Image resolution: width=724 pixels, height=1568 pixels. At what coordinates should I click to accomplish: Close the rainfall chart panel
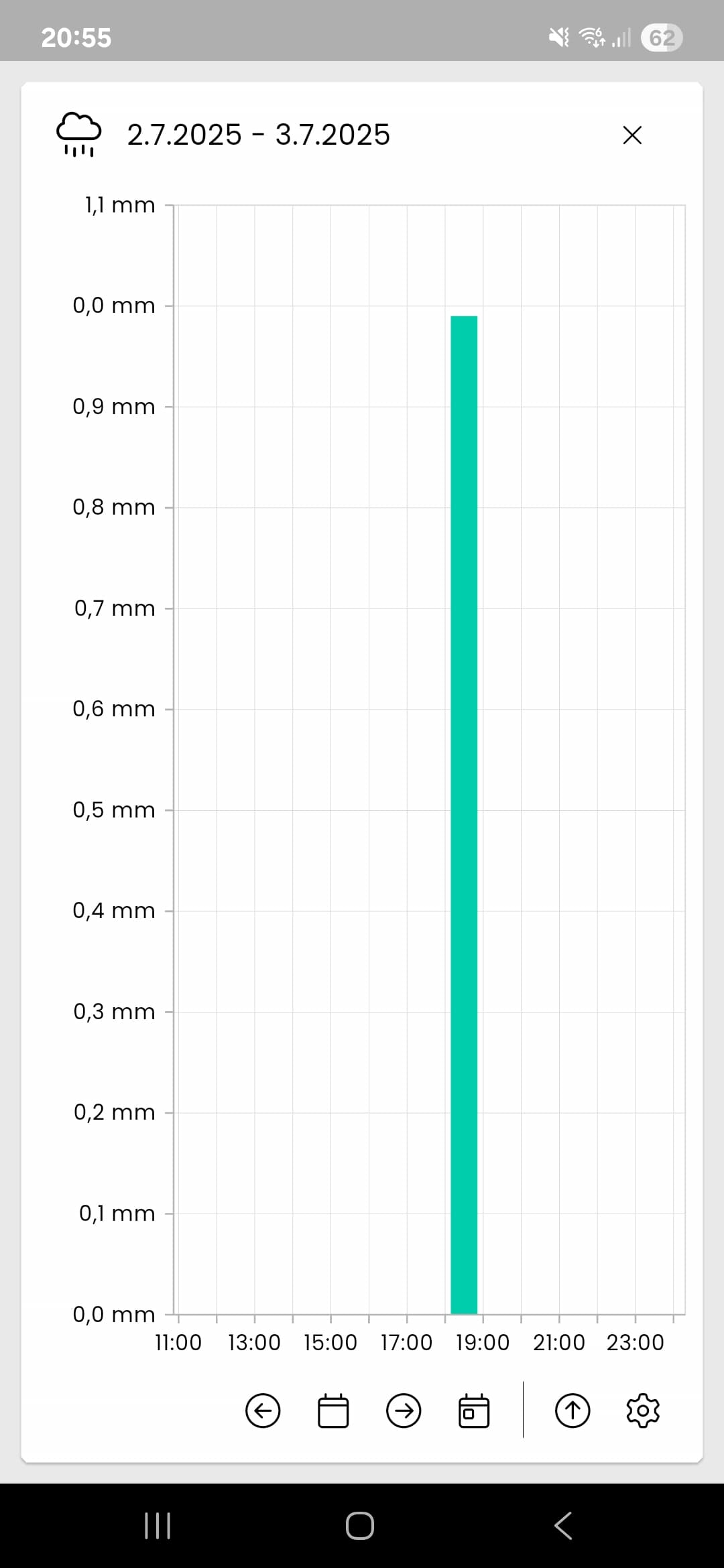coord(632,135)
